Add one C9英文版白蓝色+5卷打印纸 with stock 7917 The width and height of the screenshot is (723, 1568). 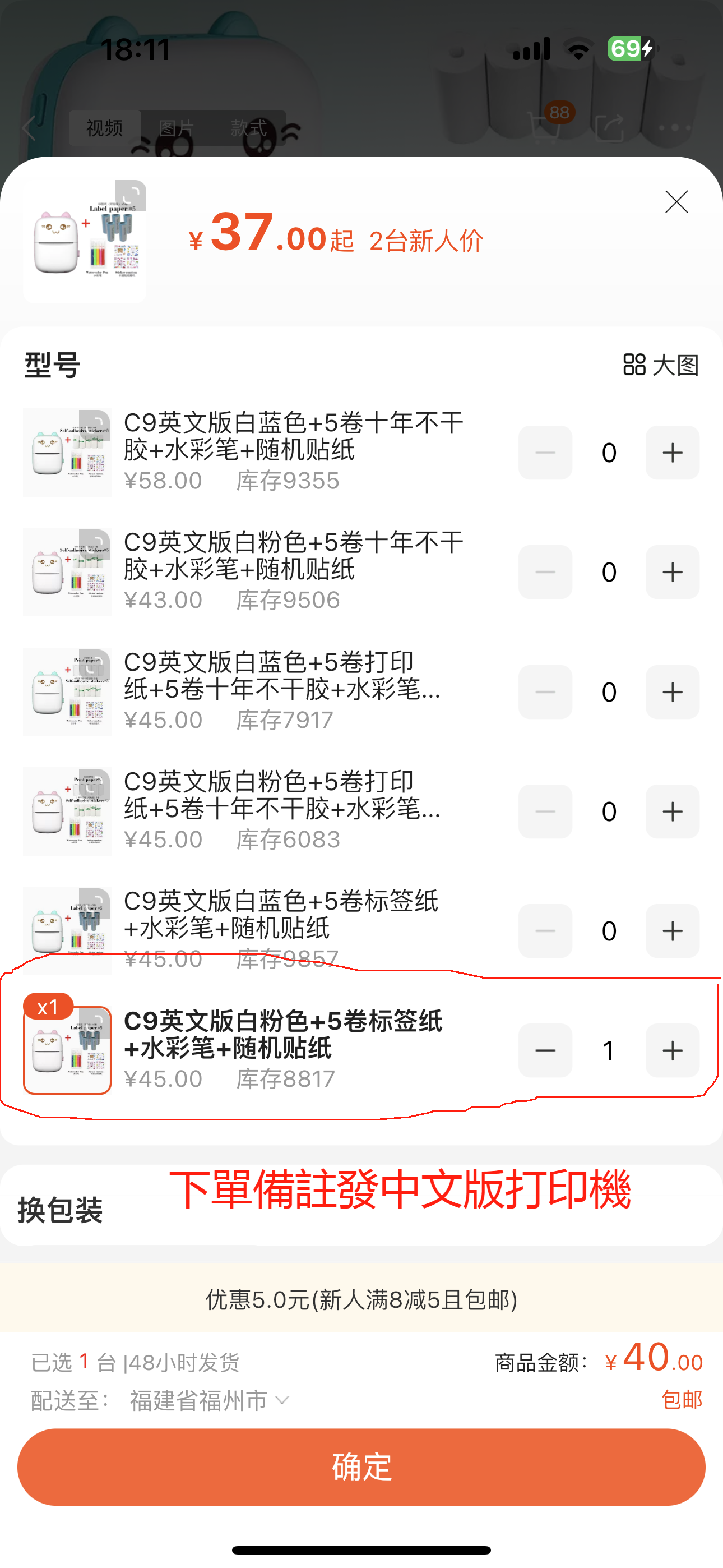(x=672, y=692)
